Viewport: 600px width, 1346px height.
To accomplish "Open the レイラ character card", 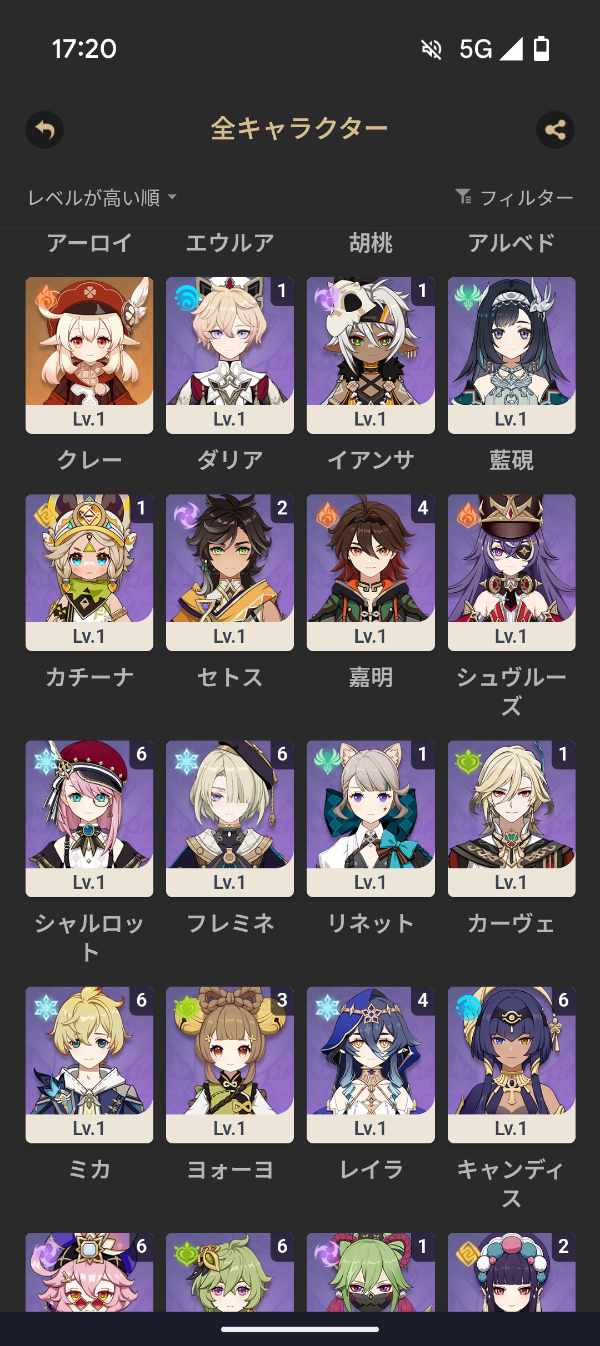I will 371,1063.
